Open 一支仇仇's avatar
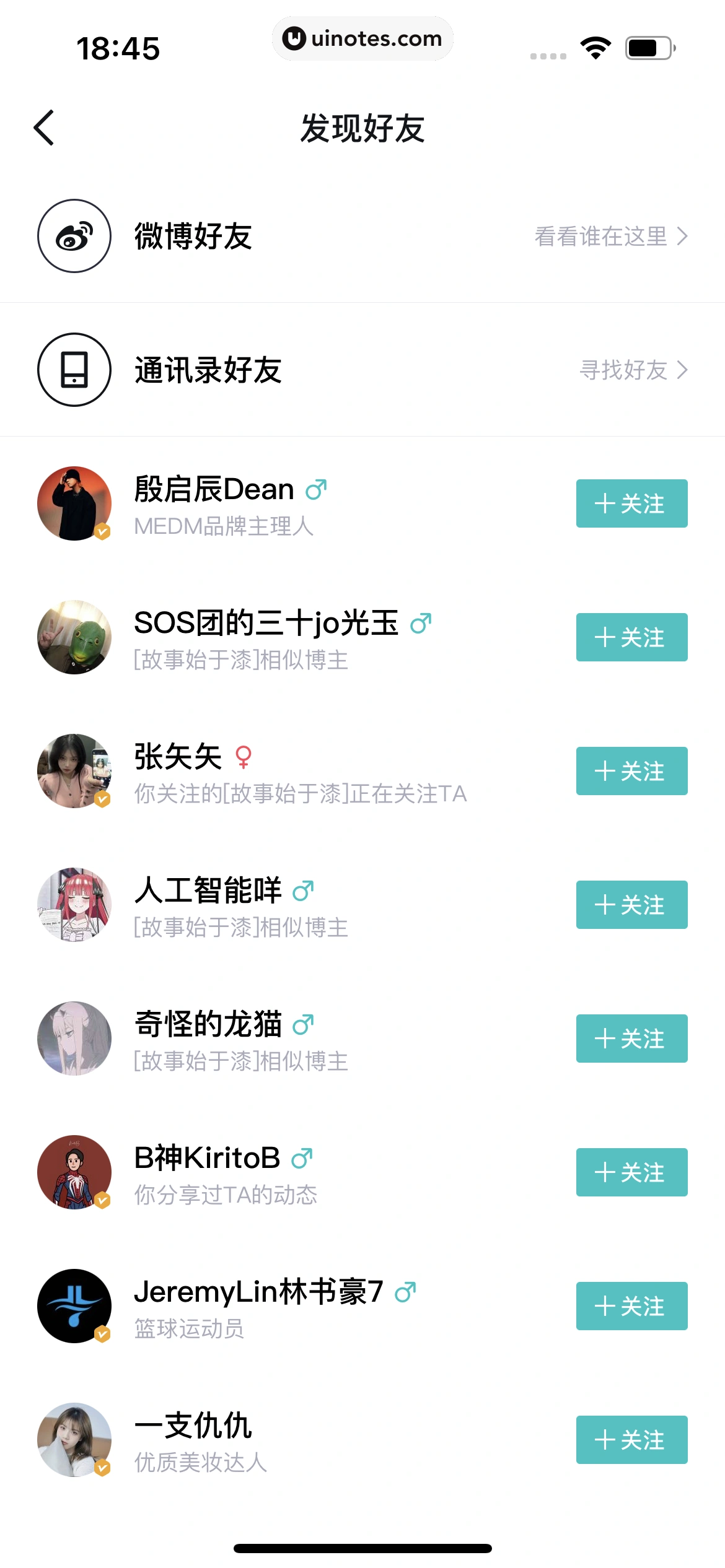 click(x=74, y=1440)
